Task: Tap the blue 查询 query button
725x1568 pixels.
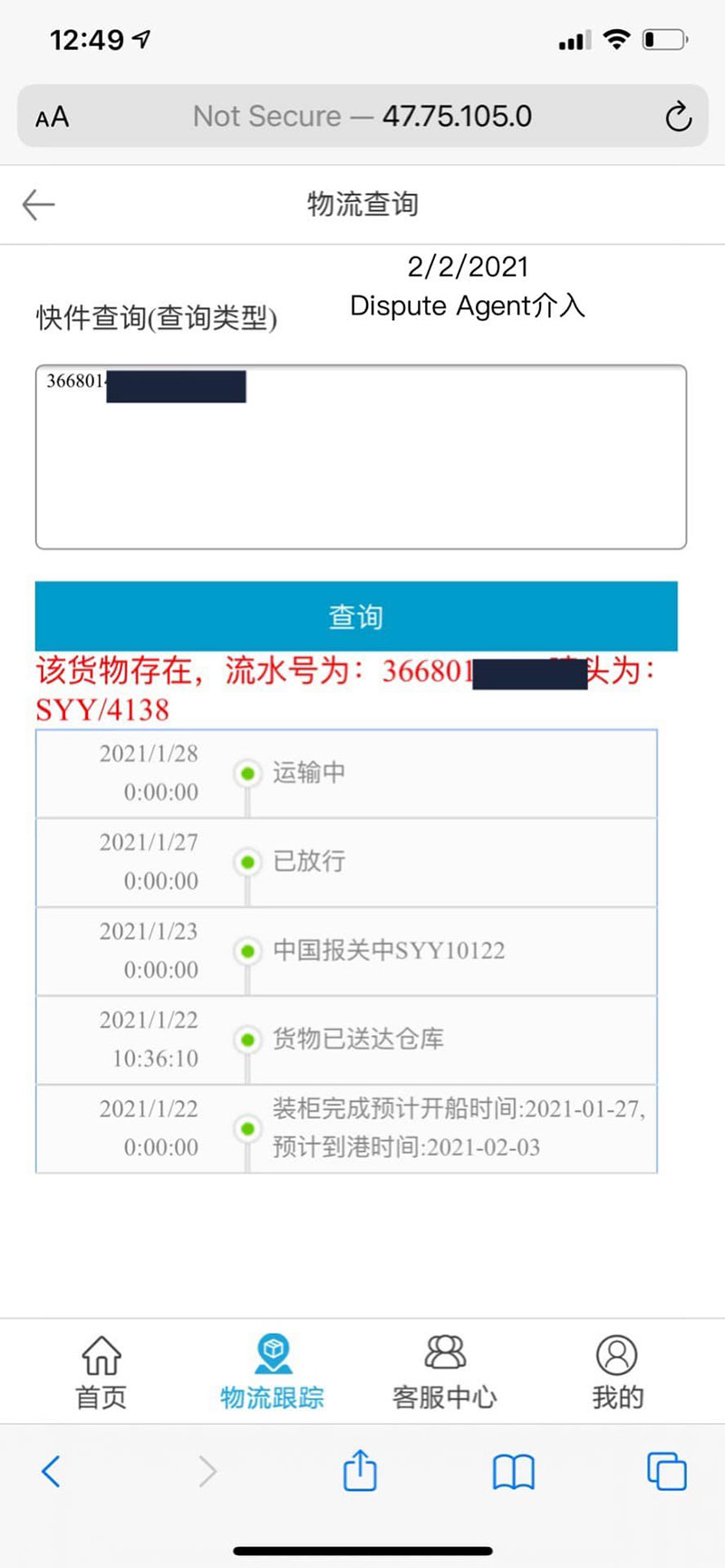Action: tap(356, 616)
